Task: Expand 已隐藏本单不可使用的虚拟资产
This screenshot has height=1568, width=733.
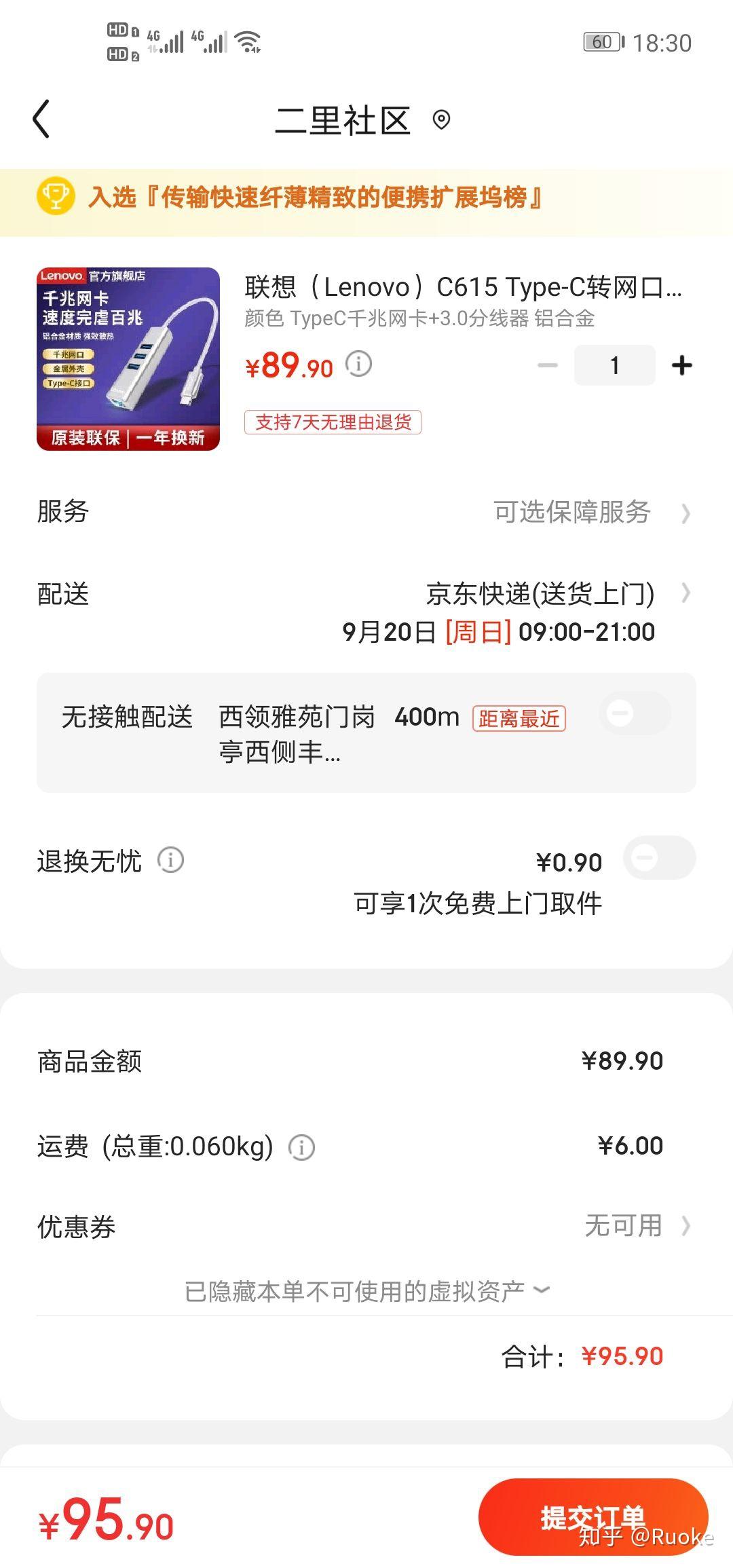Action: [x=366, y=1290]
